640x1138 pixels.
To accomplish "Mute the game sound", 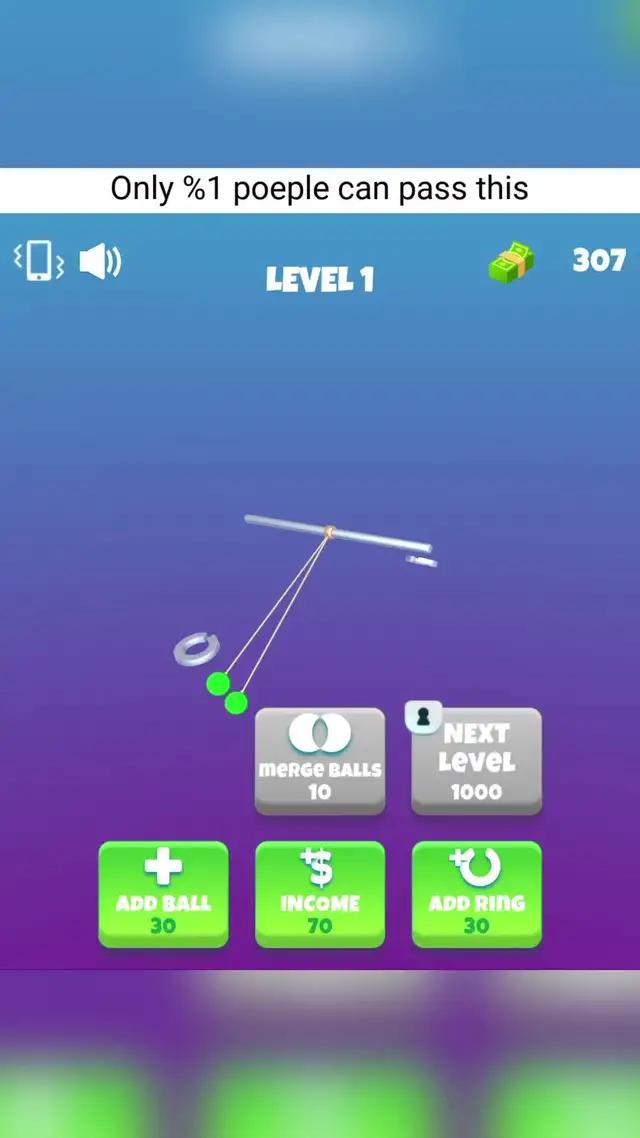I will tap(99, 263).
